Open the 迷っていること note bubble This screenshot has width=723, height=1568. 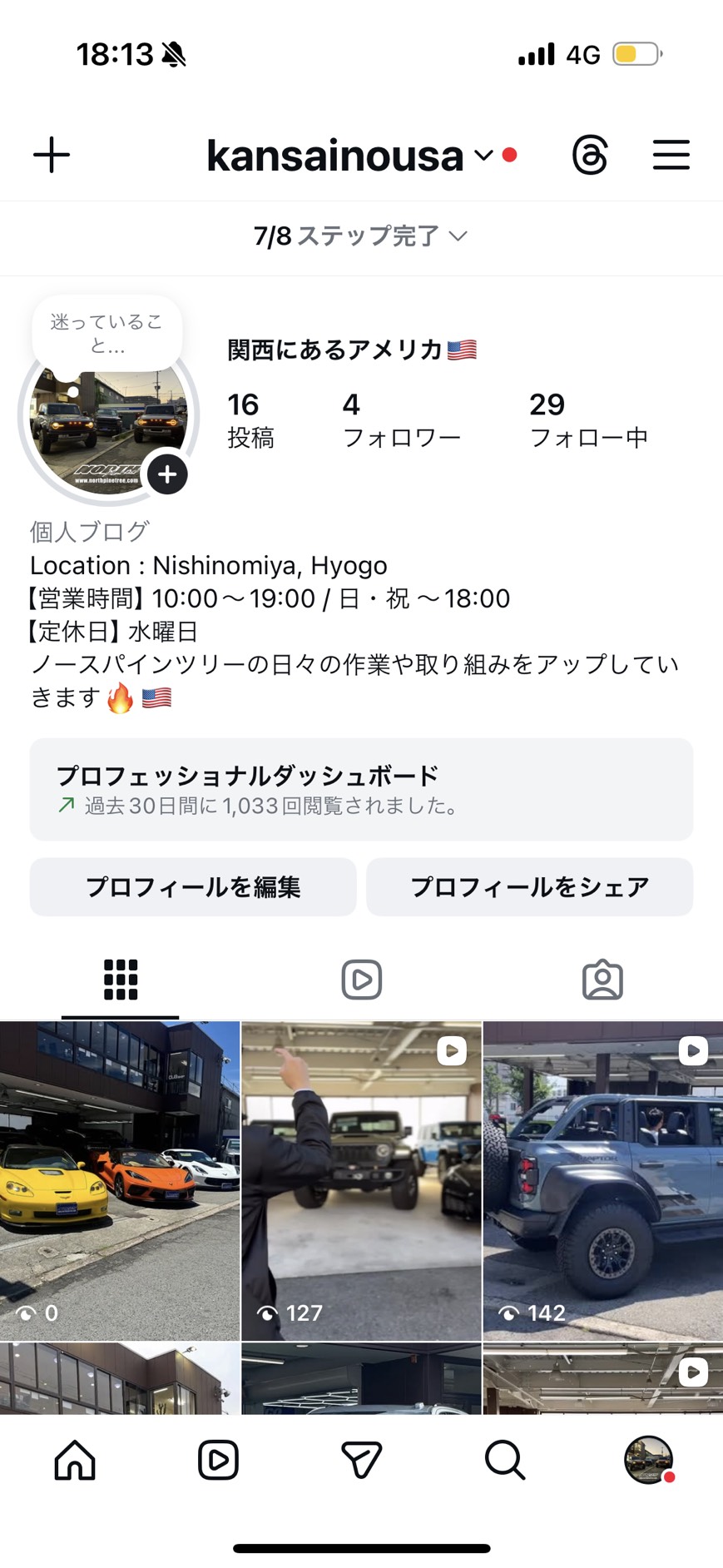click(x=106, y=333)
